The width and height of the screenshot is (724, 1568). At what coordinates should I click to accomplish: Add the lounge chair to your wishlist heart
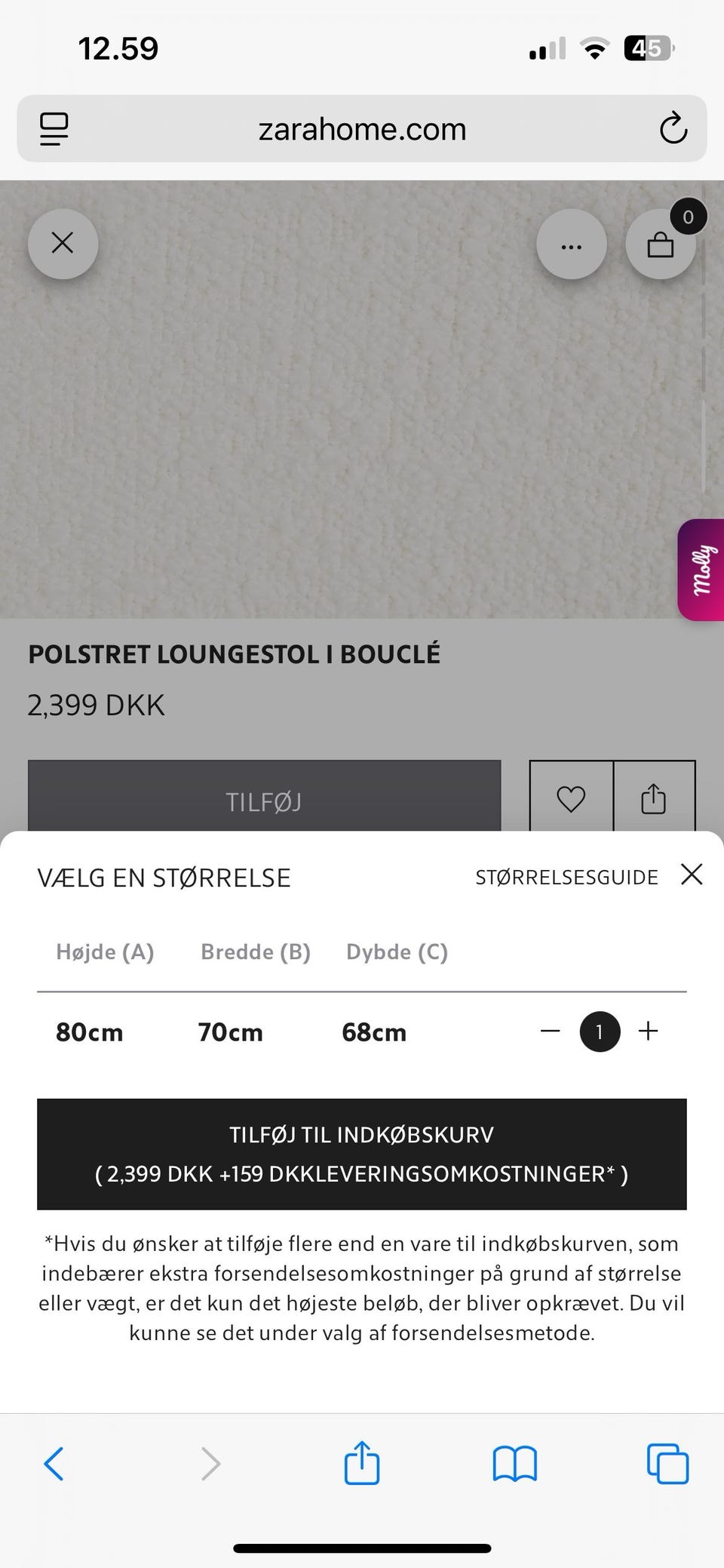[571, 798]
